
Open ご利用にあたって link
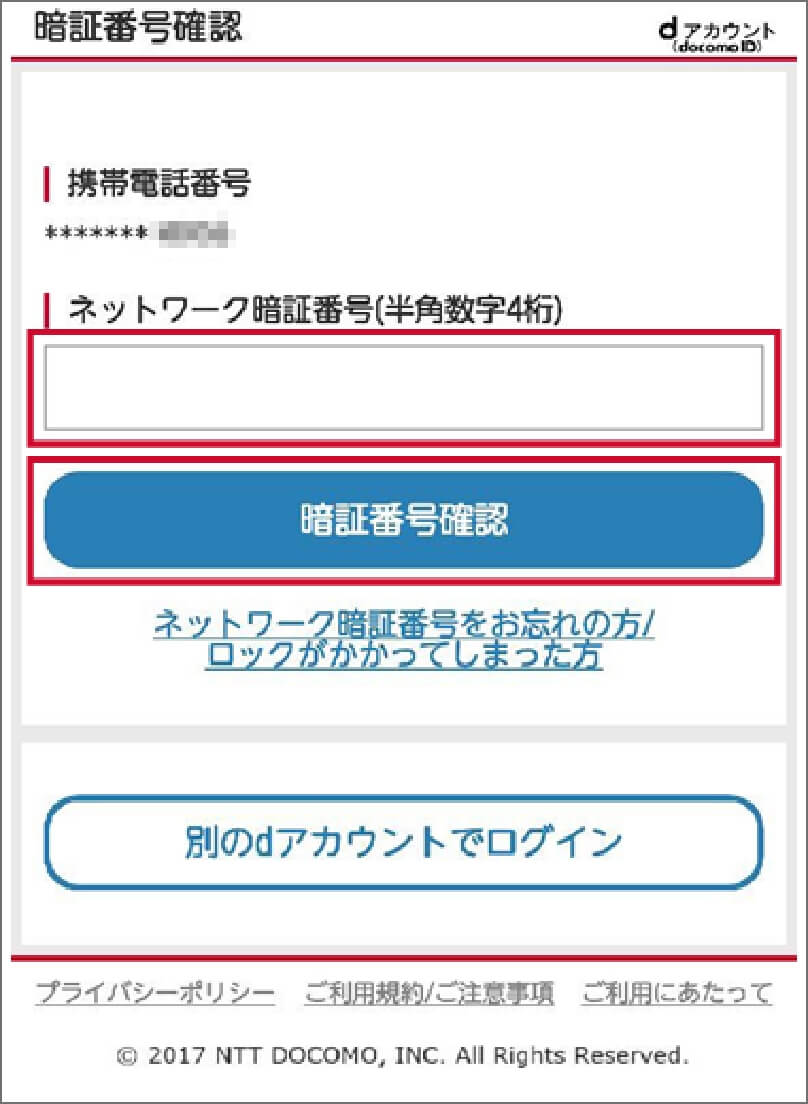[677, 993]
